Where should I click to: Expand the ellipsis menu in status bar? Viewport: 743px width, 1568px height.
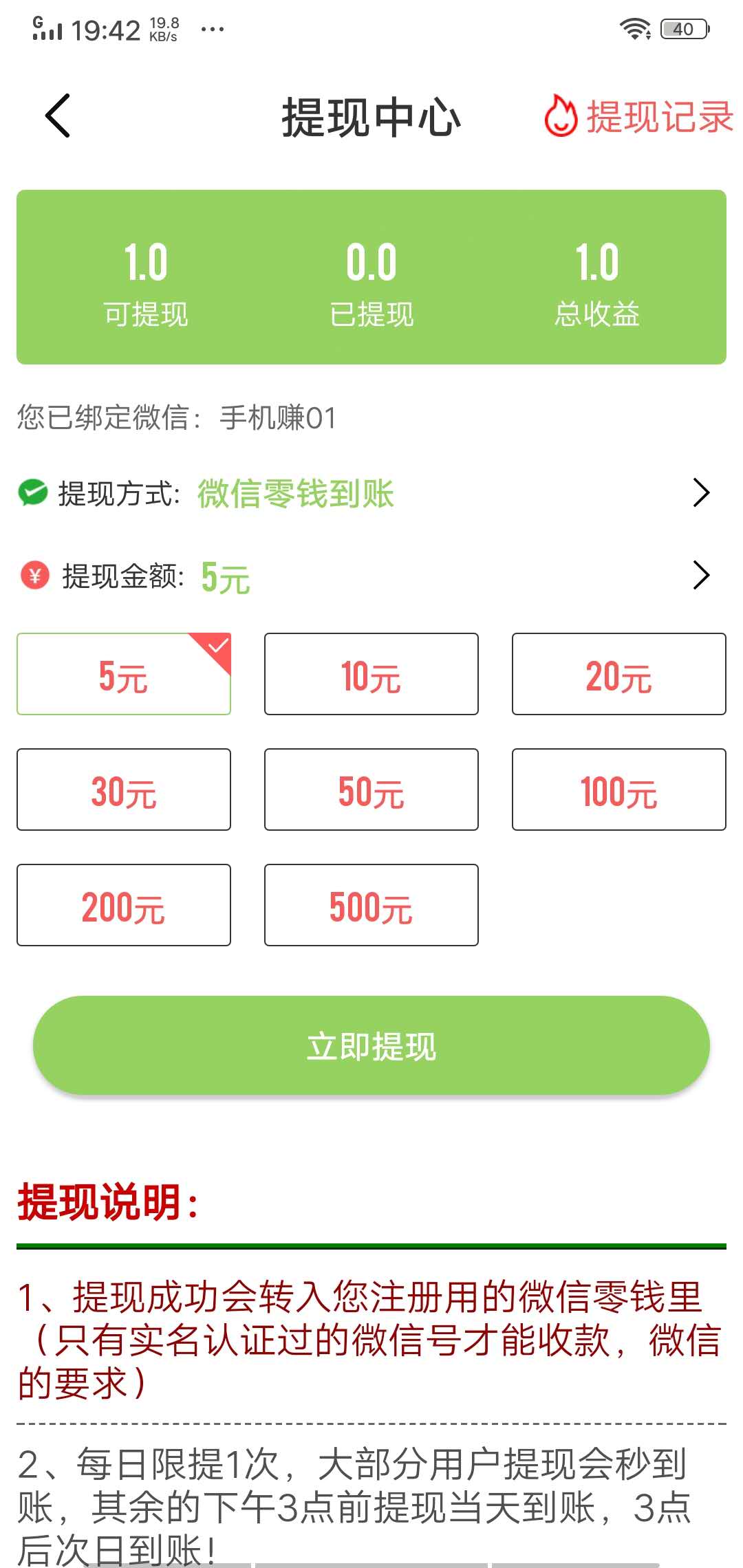pos(211,29)
